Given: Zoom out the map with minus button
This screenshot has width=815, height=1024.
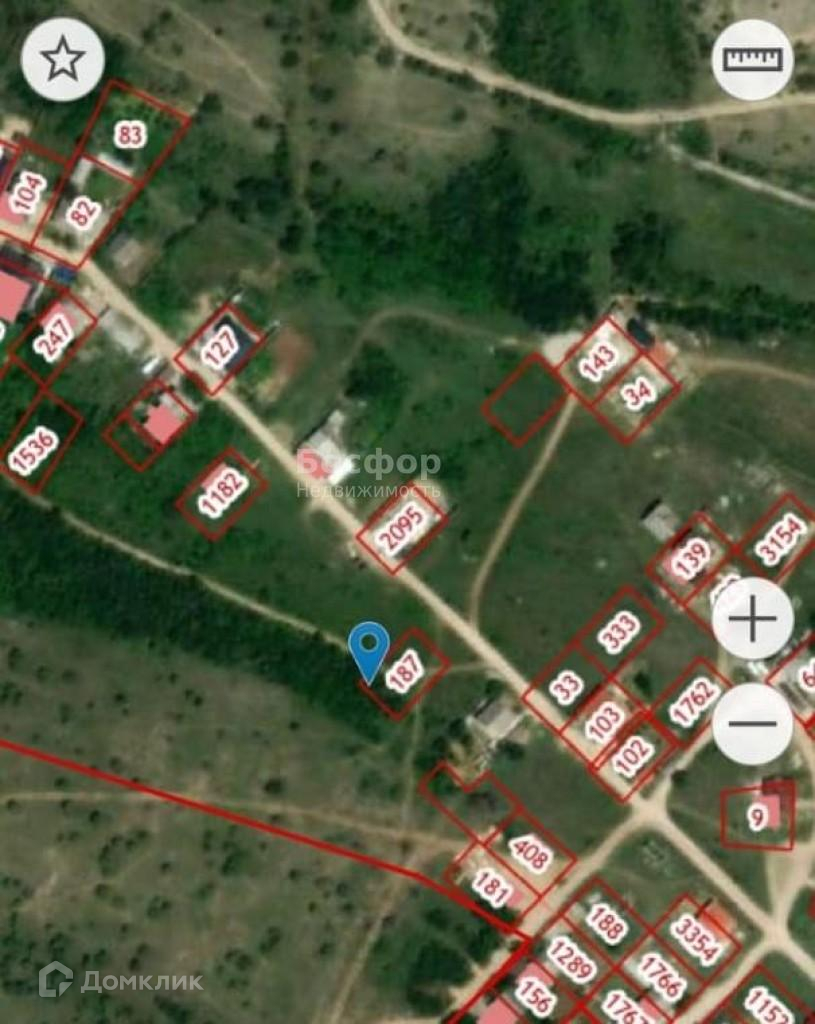Looking at the screenshot, I should pyautogui.click(x=752, y=724).
